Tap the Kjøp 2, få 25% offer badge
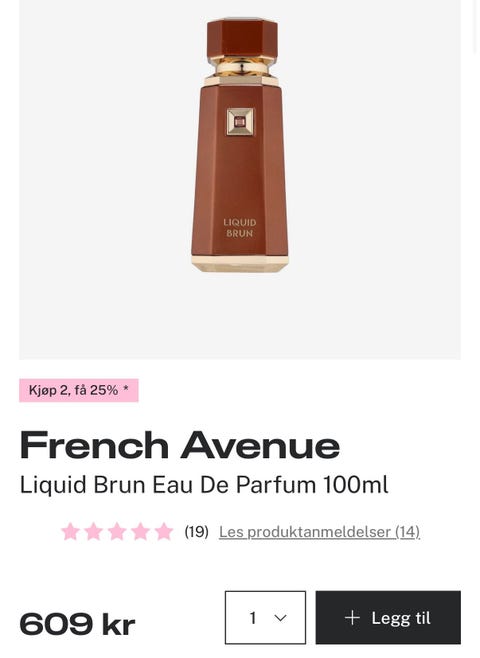 [x=79, y=390]
